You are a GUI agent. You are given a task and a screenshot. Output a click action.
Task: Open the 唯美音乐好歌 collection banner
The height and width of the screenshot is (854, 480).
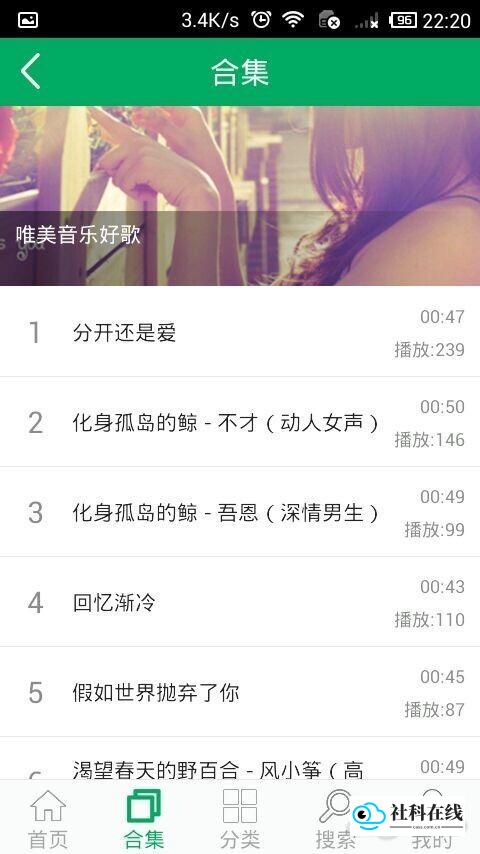pyautogui.click(x=240, y=196)
